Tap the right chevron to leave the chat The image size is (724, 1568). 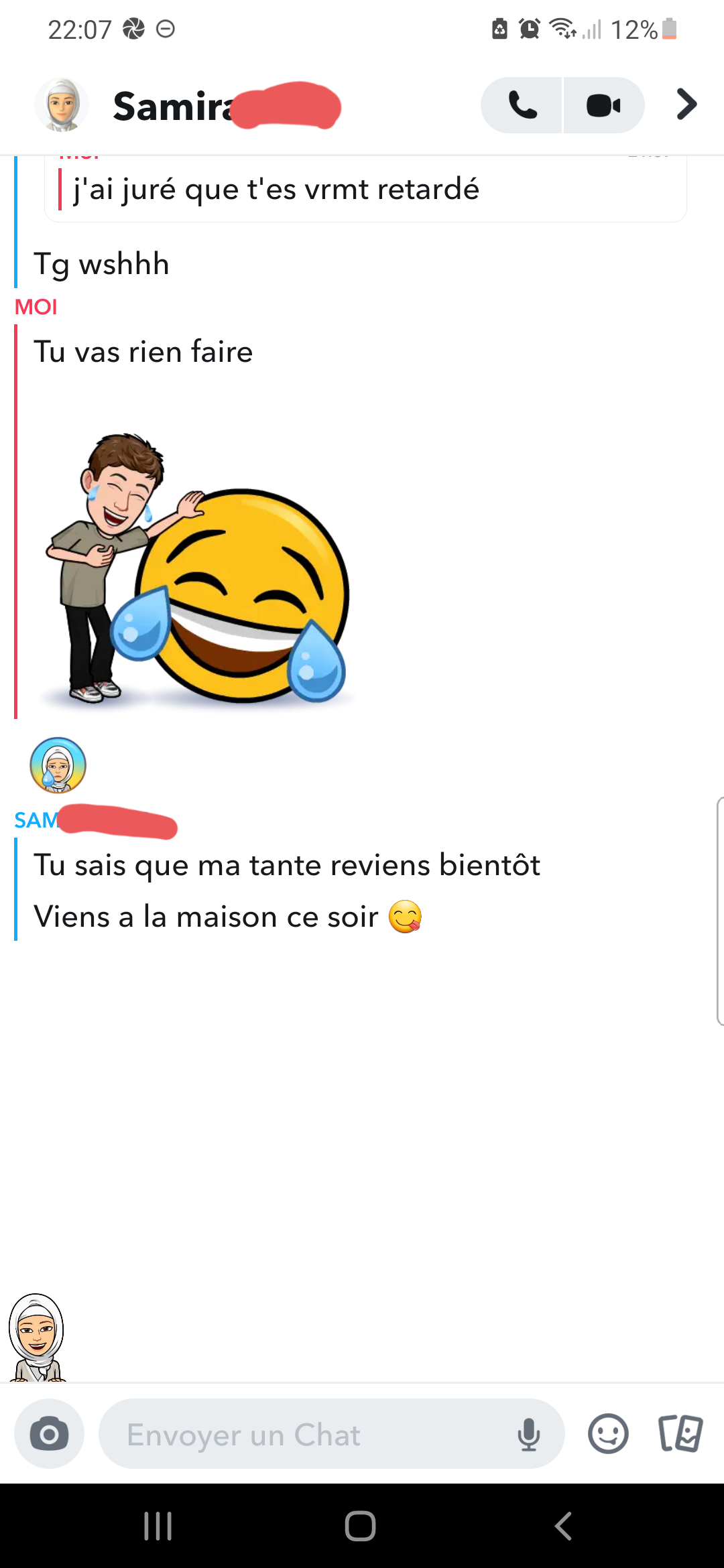(686, 105)
